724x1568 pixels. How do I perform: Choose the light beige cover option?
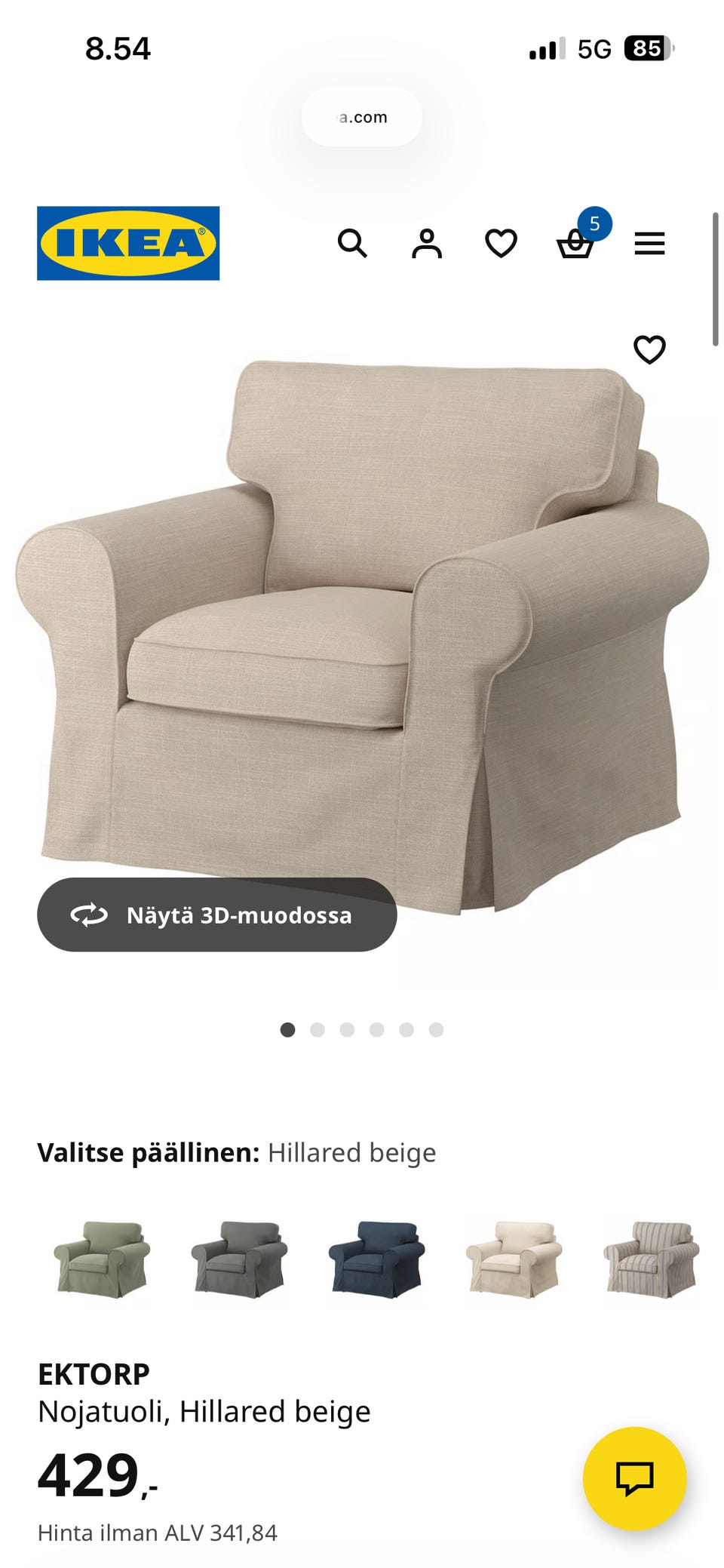(x=514, y=1259)
